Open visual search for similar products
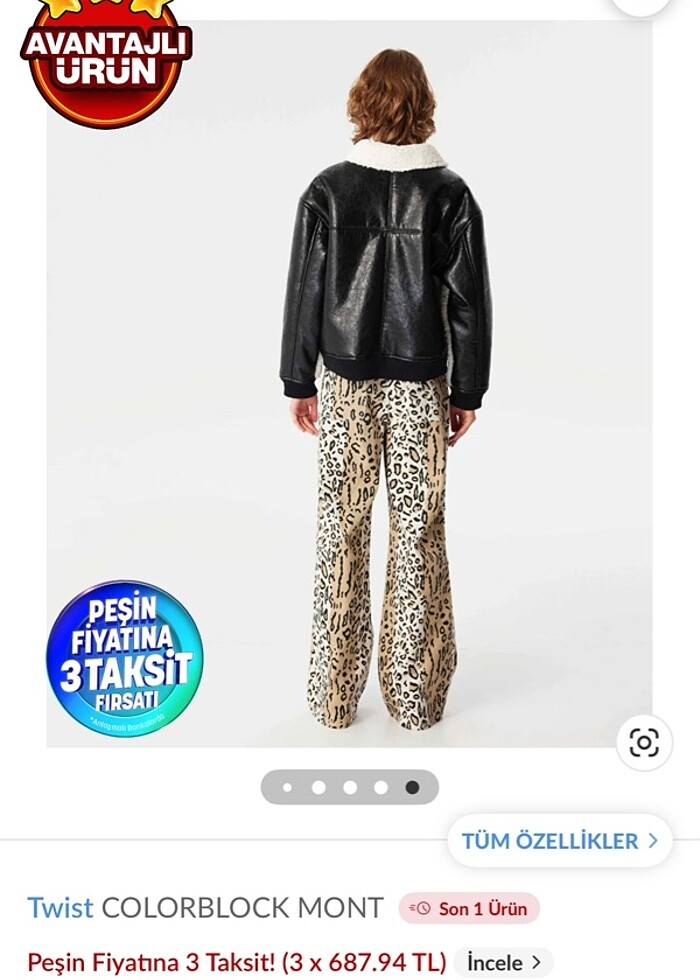The image size is (700, 980). click(x=644, y=743)
